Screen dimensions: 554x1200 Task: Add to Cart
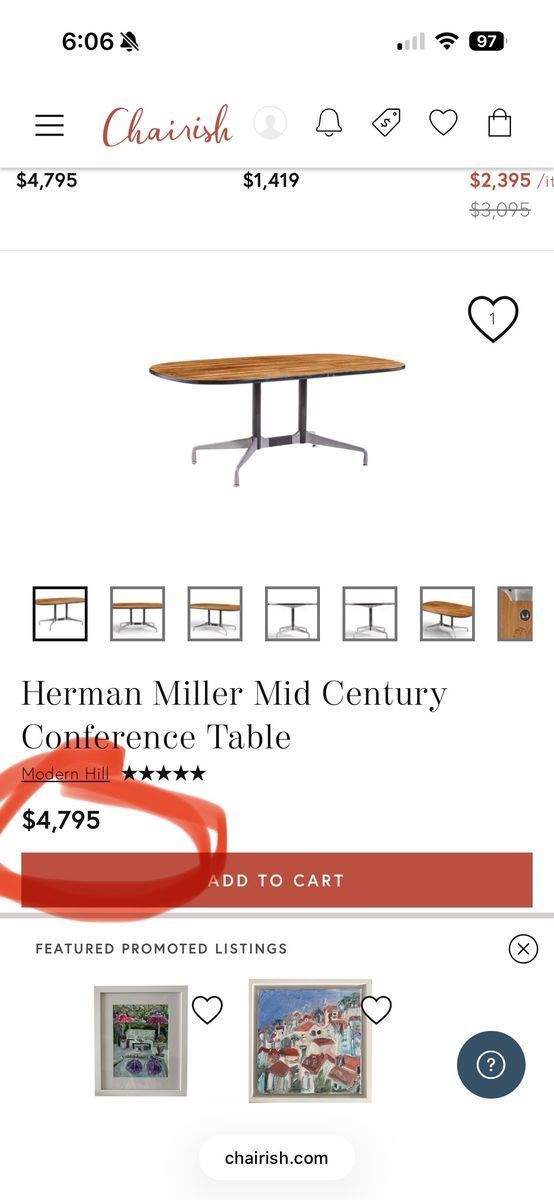[277, 880]
